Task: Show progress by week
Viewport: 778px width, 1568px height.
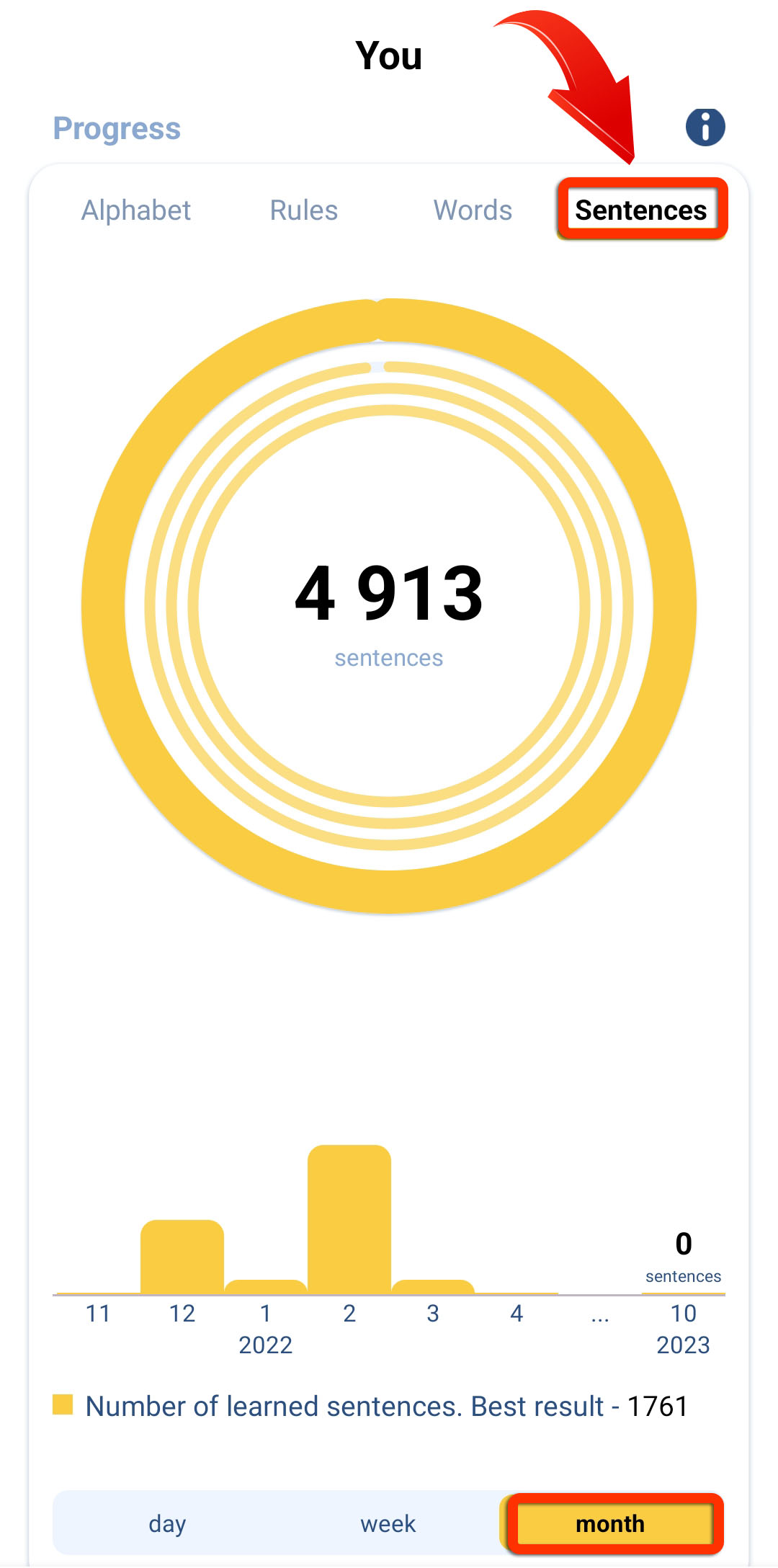Action: point(388,1523)
